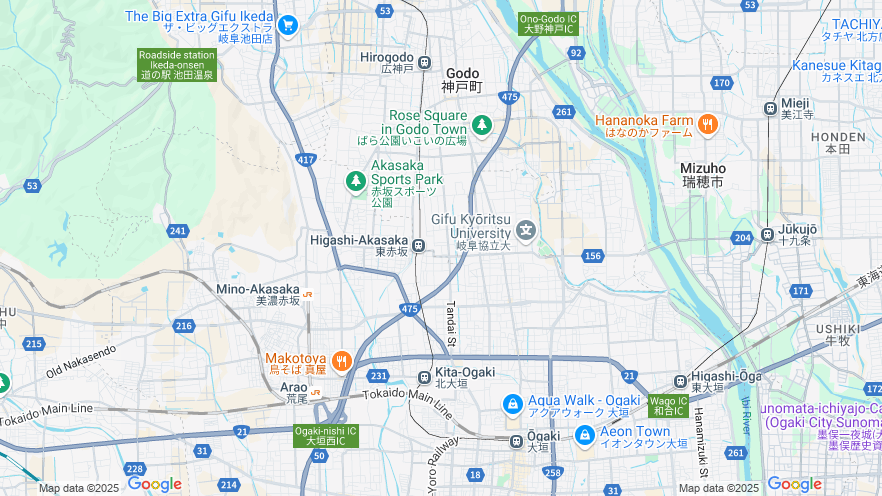The width and height of the screenshot is (882, 496).
Task: Tap The Big Extra Gifu Ikeda pin
Action: tap(288, 25)
